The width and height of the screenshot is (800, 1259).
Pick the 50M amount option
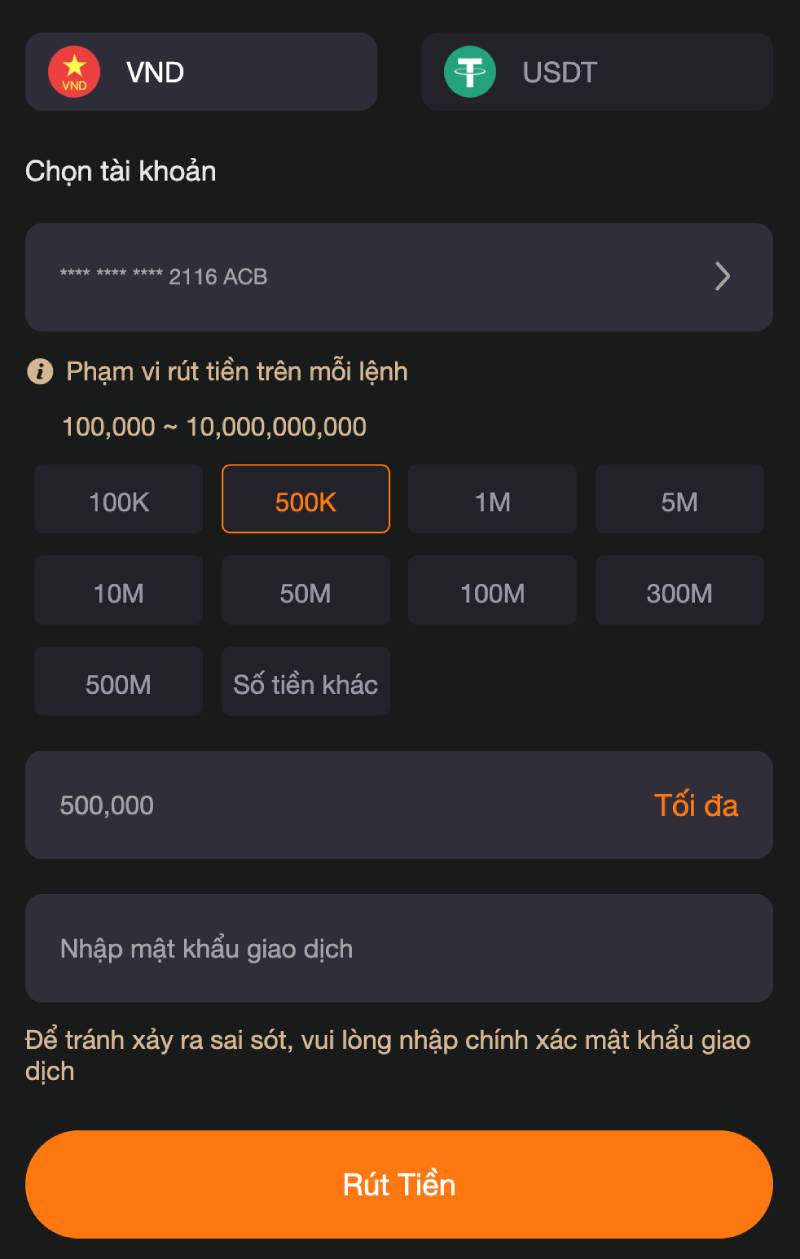click(305, 590)
